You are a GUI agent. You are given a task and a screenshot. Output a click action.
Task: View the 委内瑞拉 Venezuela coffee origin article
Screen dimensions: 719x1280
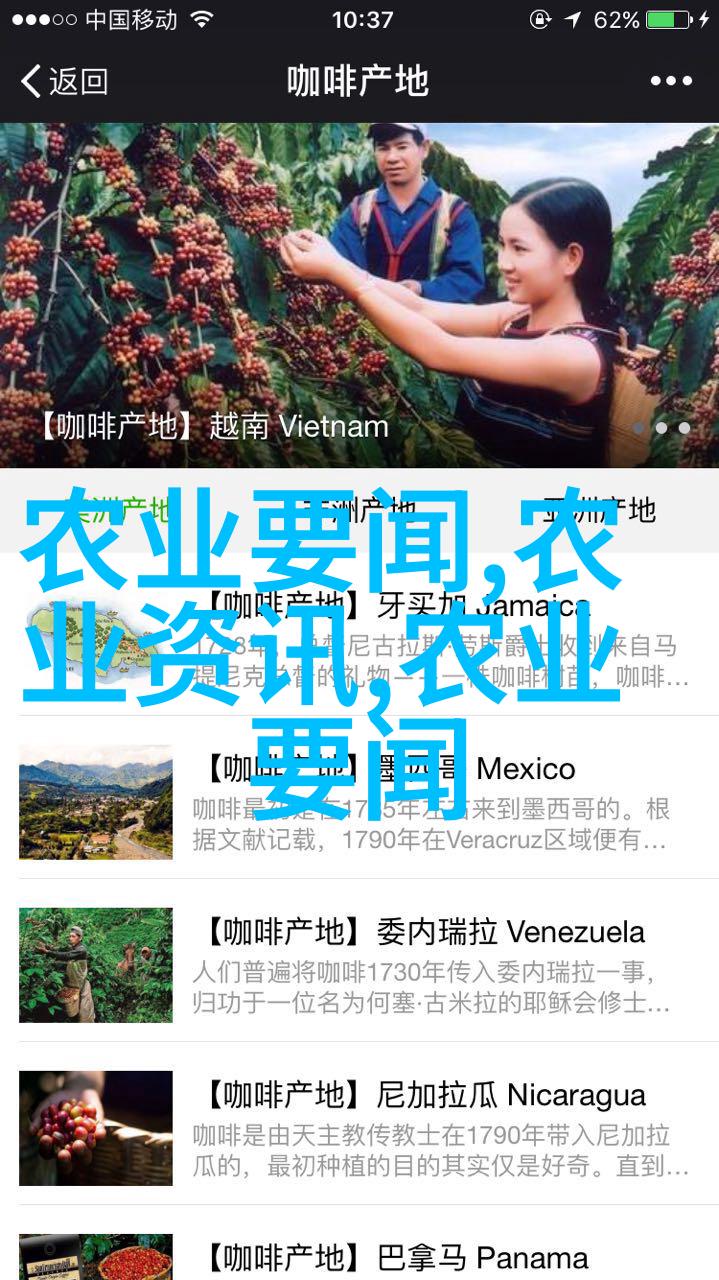[359, 960]
